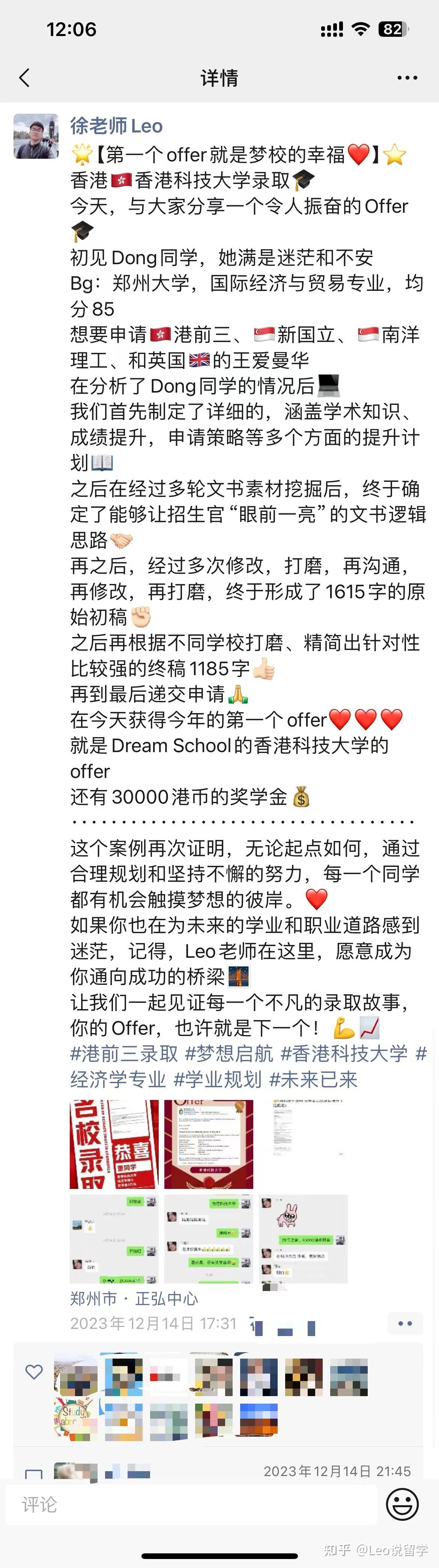Open 徐老师 Leo's profile avatar
This screenshot has height=1568, width=439.
pyautogui.click(x=36, y=136)
